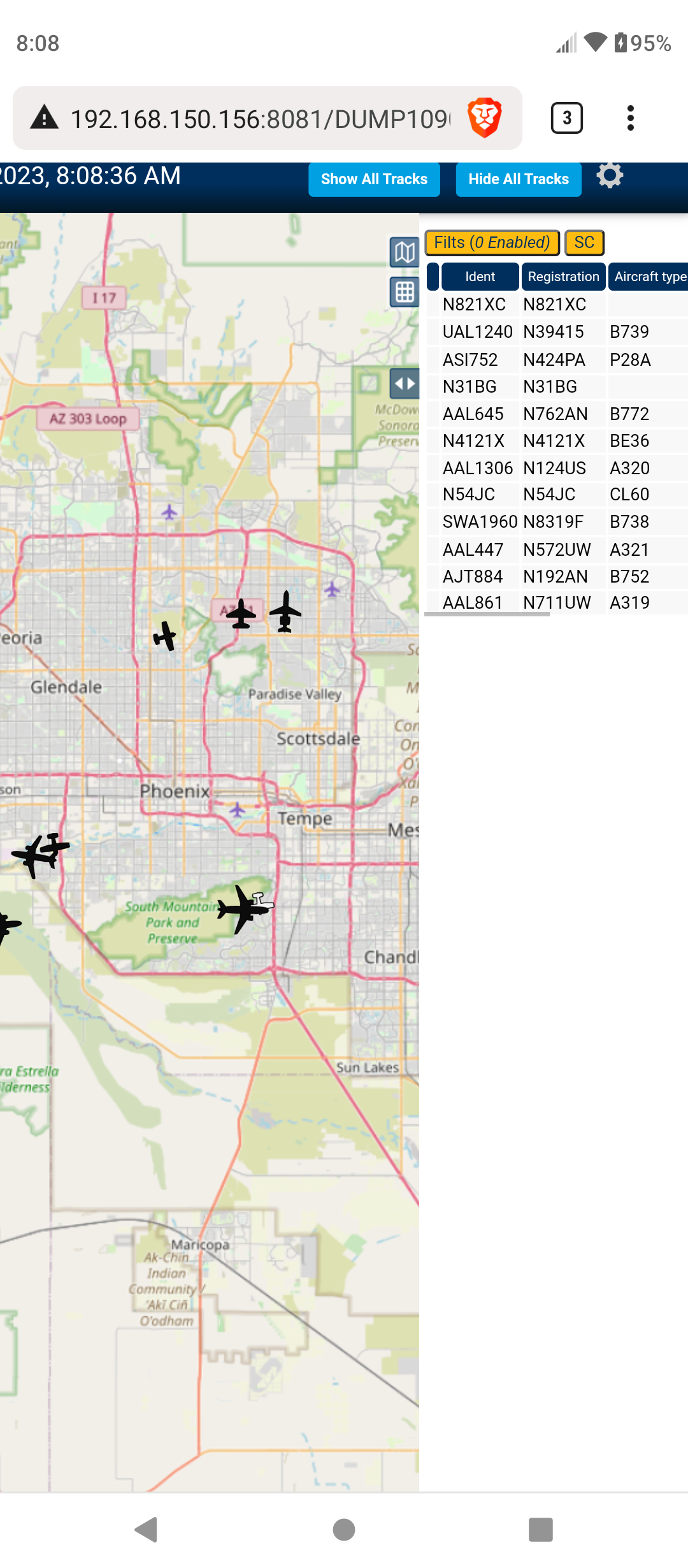Select flight UAL1240 in the list
The image size is (688, 1568).
557,332
